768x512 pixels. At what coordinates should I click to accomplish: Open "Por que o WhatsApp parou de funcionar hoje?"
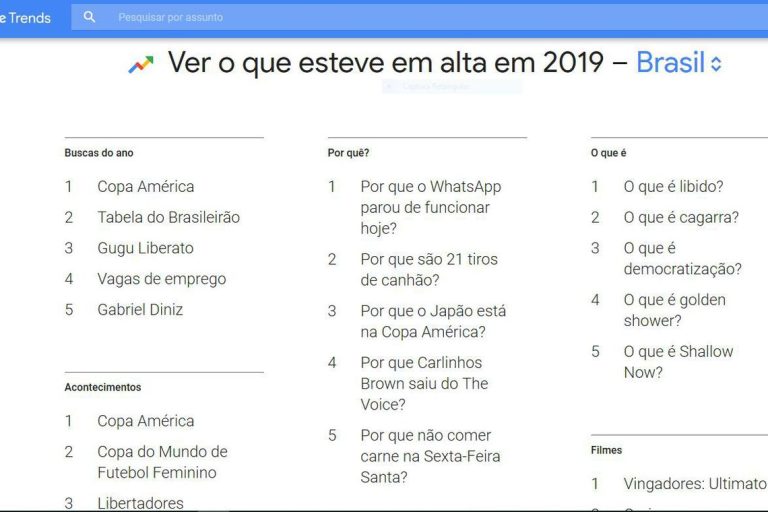pos(430,207)
